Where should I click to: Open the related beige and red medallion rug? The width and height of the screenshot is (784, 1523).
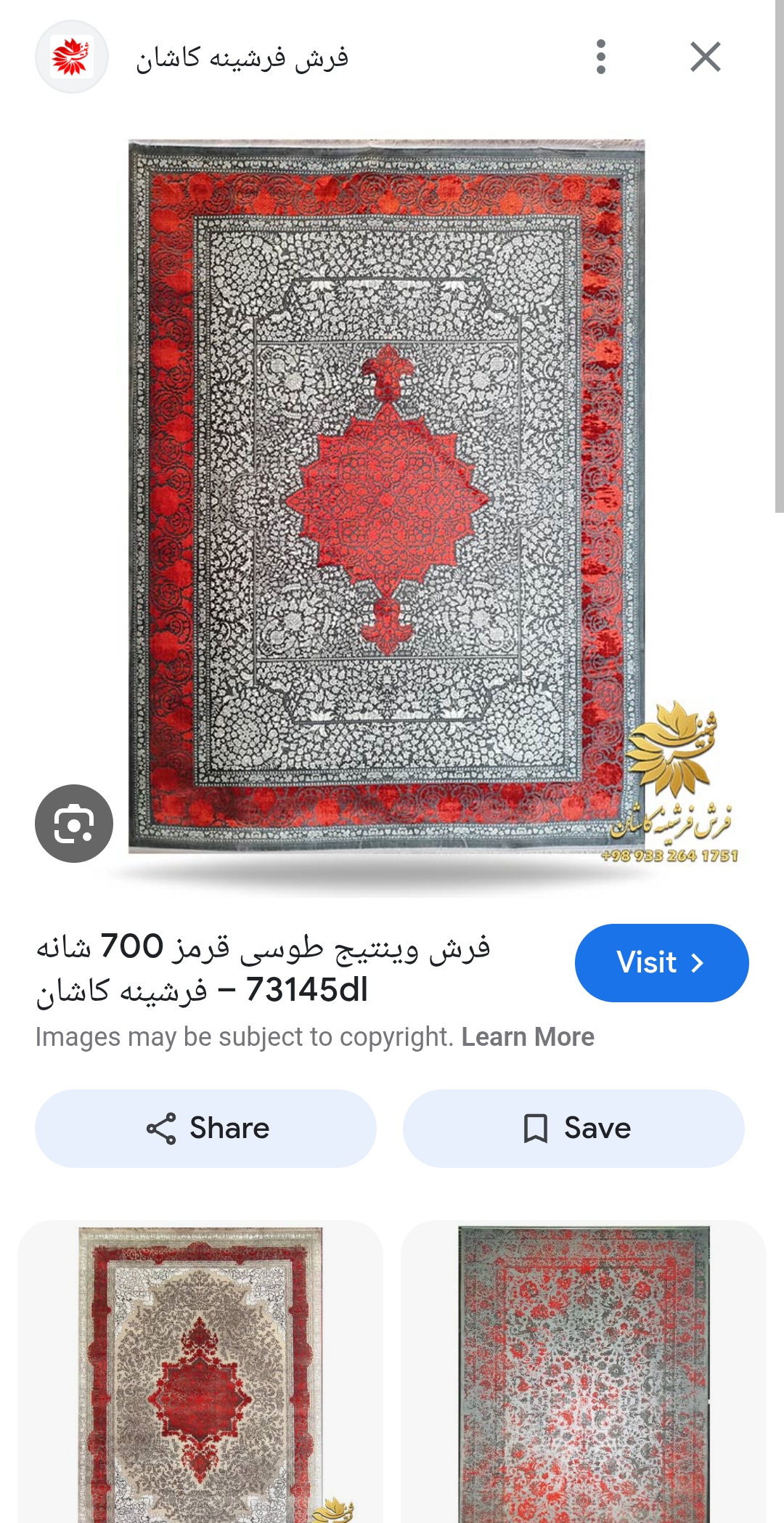click(x=200, y=1373)
